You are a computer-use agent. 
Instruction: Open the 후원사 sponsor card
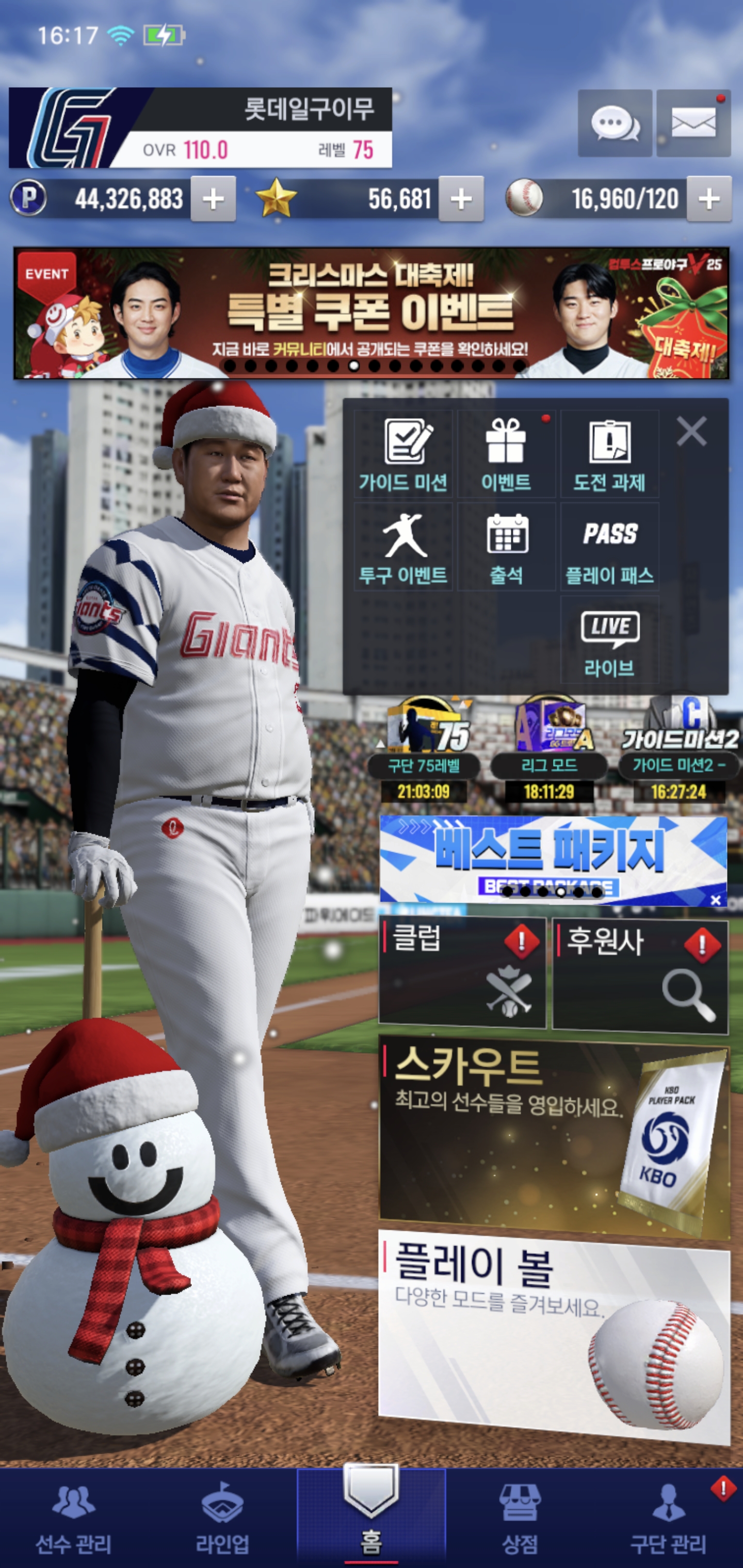click(x=639, y=974)
